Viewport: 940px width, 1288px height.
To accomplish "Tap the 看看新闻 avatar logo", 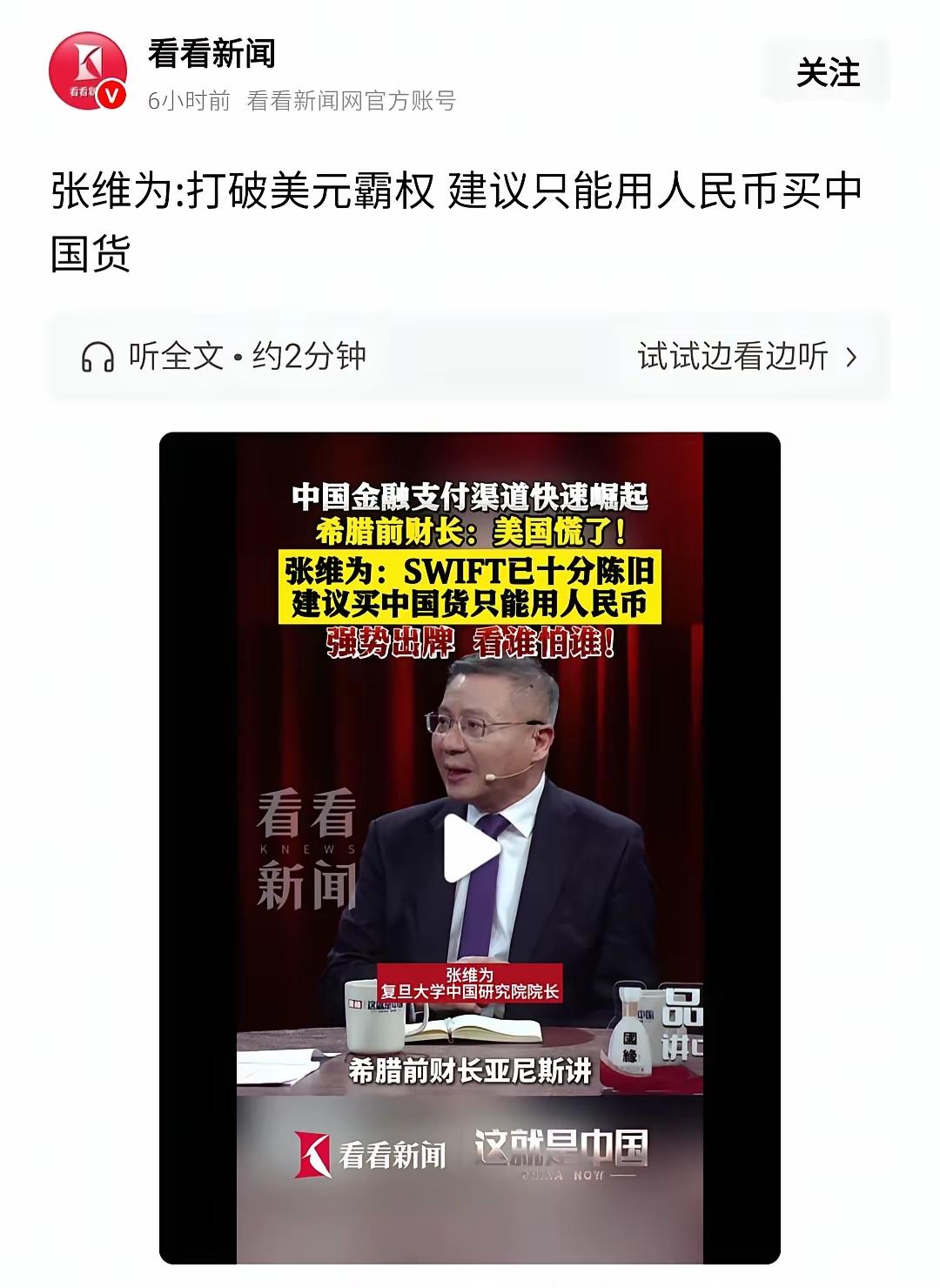I will click(x=90, y=70).
